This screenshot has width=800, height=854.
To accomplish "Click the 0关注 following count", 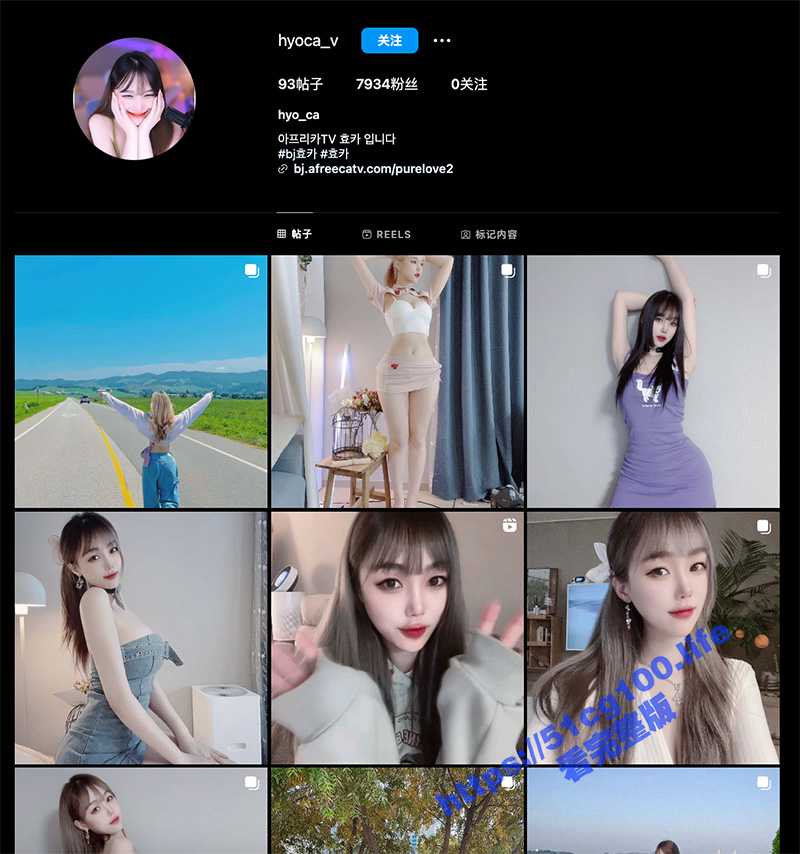I will click(x=466, y=85).
